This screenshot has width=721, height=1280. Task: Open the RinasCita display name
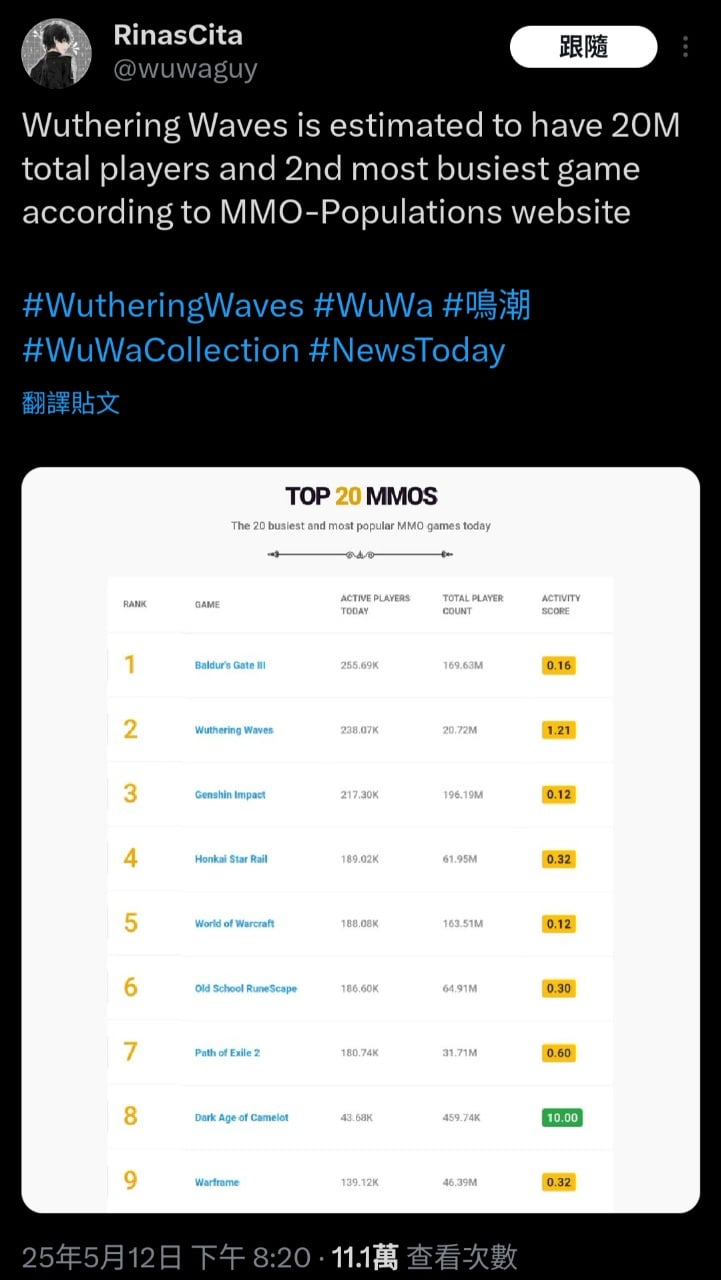pyautogui.click(x=178, y=35)
